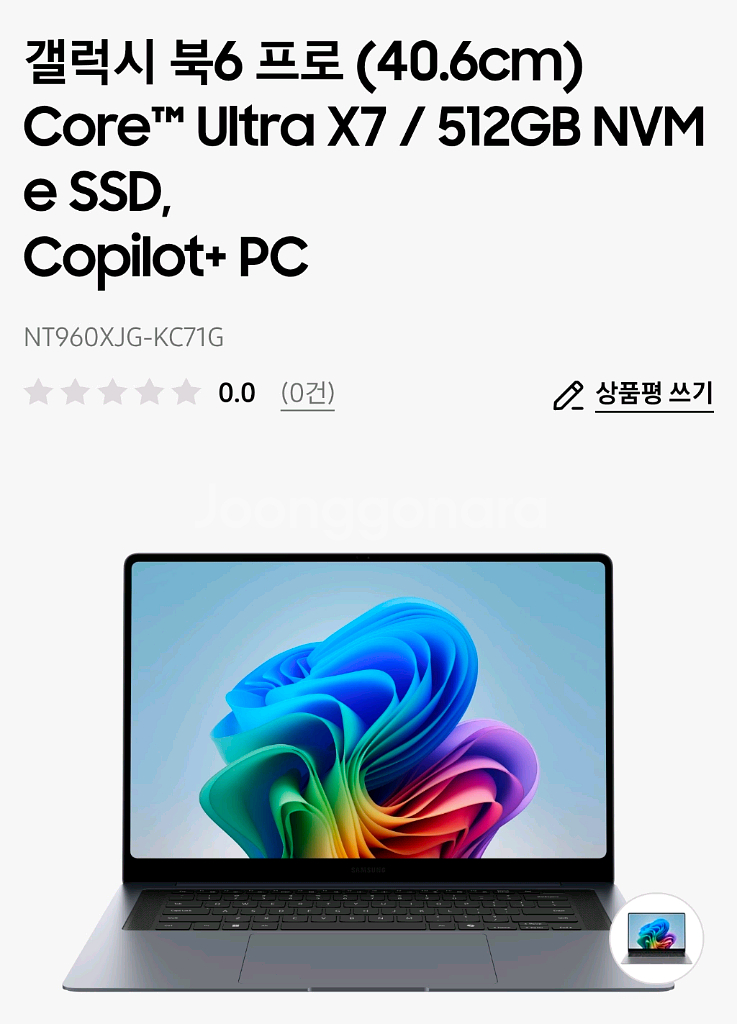The height and width of the screenshot is (1024, 737).
Task: Tap the small round laptop thumbnail
Action: pyautogui.click(x=656, y=939)
